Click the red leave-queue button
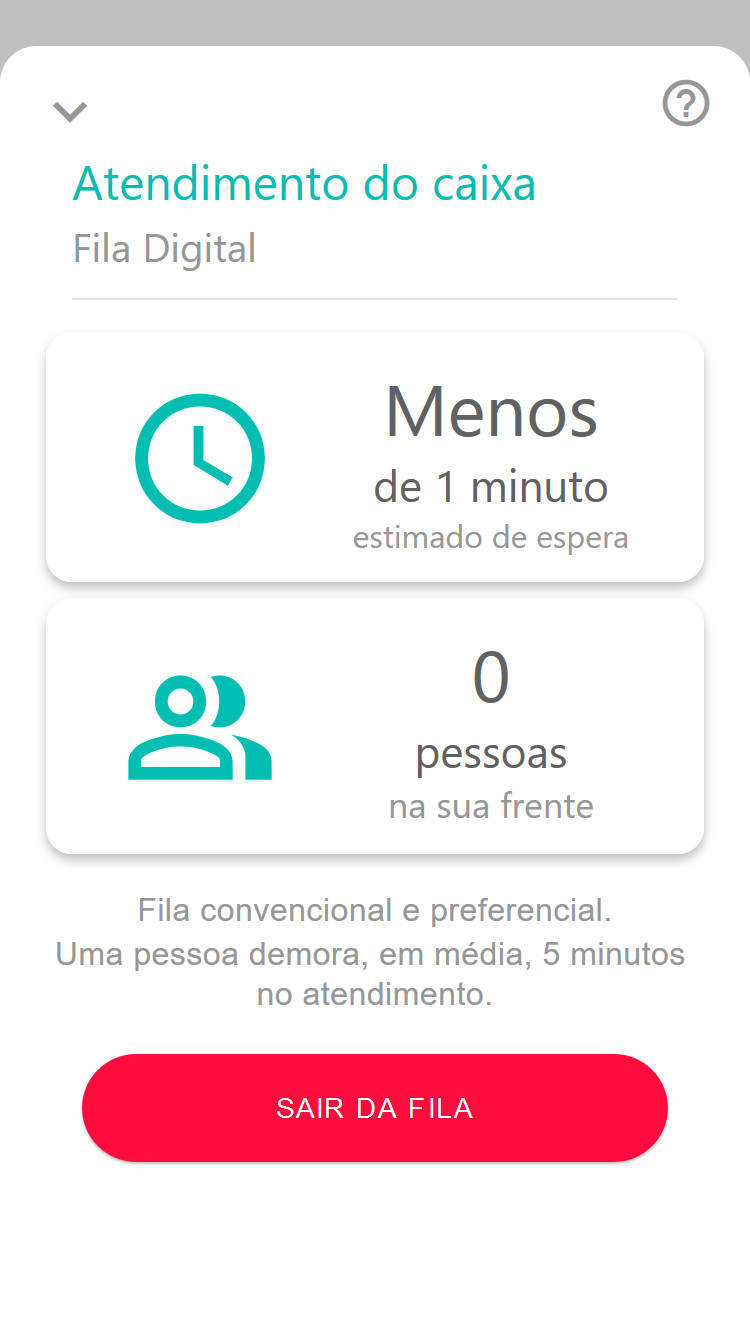 375,1108
